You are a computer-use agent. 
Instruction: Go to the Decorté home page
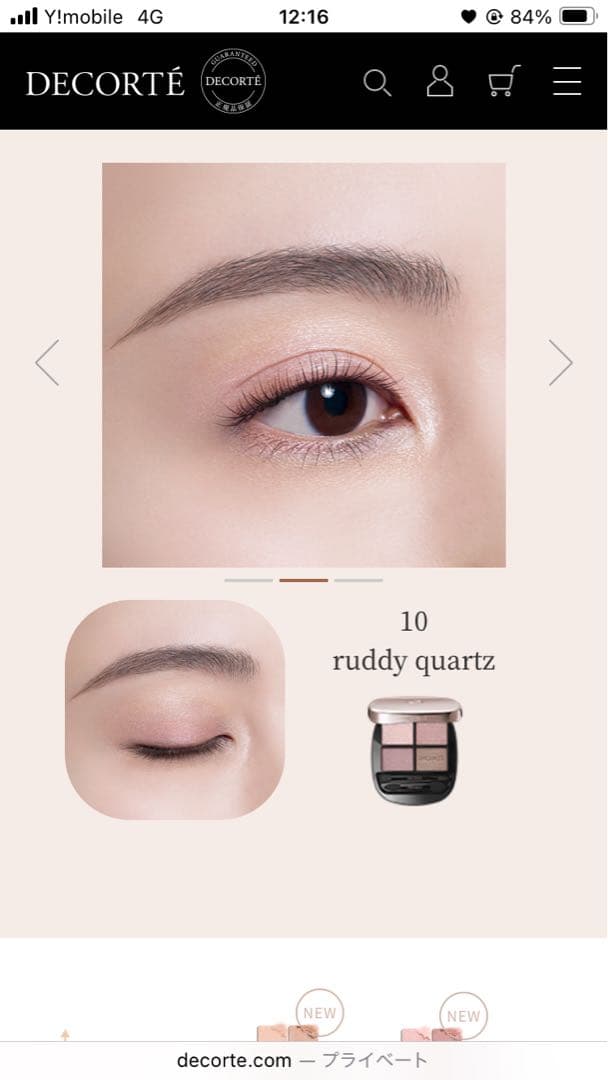[x=105, y=83]
